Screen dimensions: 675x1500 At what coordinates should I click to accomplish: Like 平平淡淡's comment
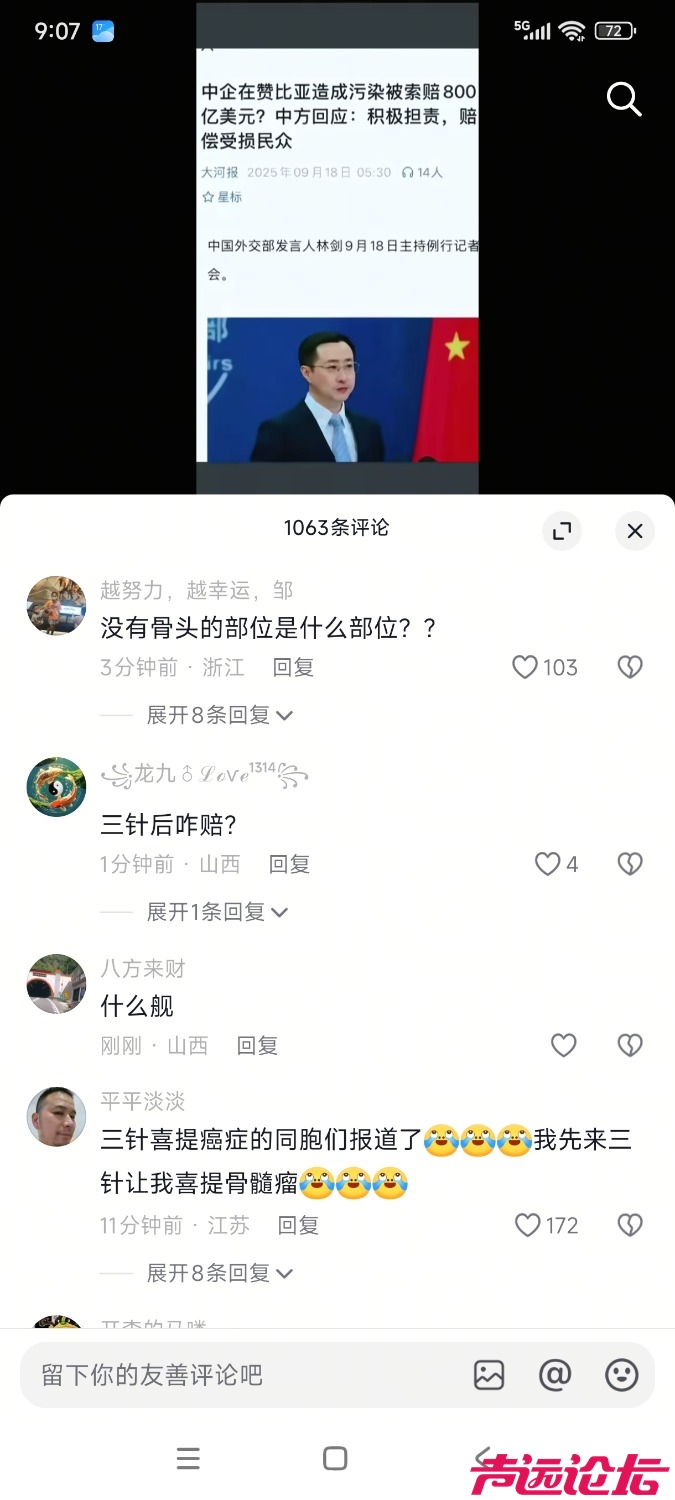coord(528,1225)
